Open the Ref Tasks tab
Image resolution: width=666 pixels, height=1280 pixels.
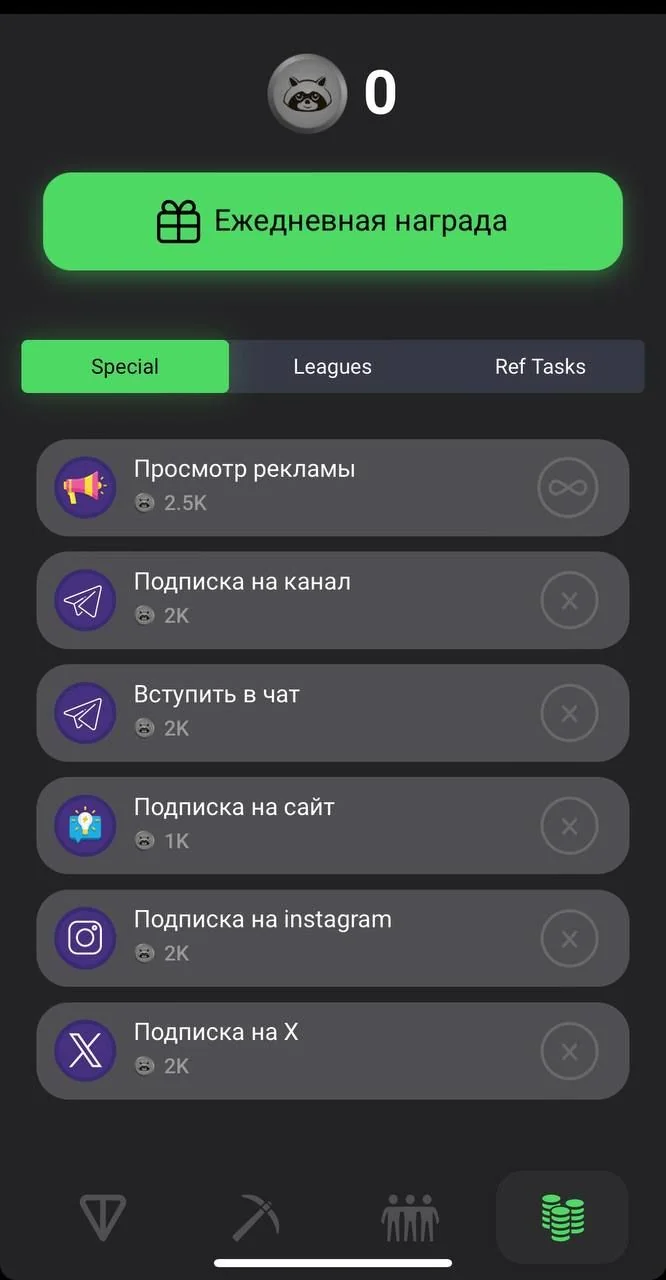[540, 366]
